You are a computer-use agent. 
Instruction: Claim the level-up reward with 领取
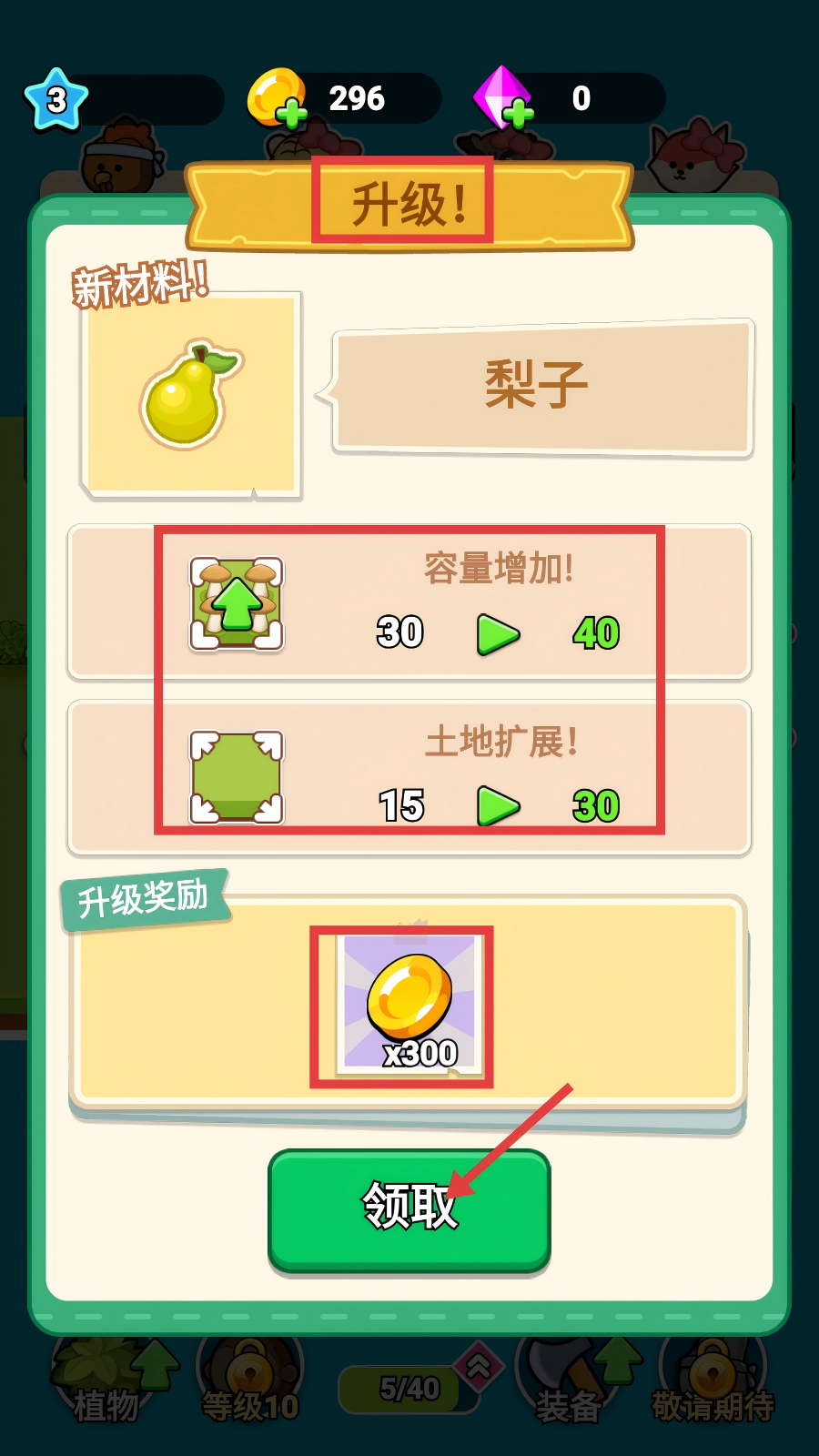[x=409, y=1208]
